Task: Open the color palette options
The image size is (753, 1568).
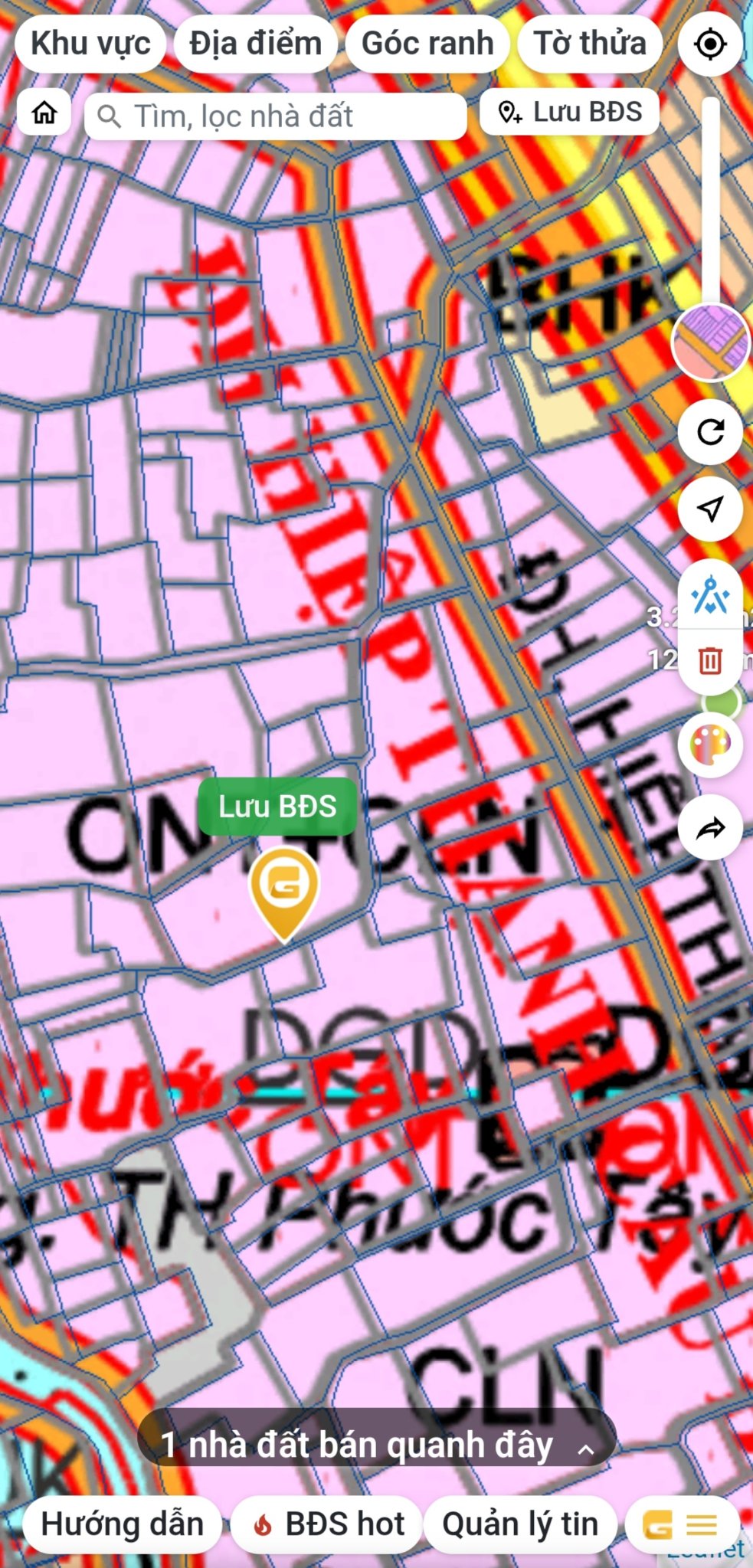Action: 710,745
